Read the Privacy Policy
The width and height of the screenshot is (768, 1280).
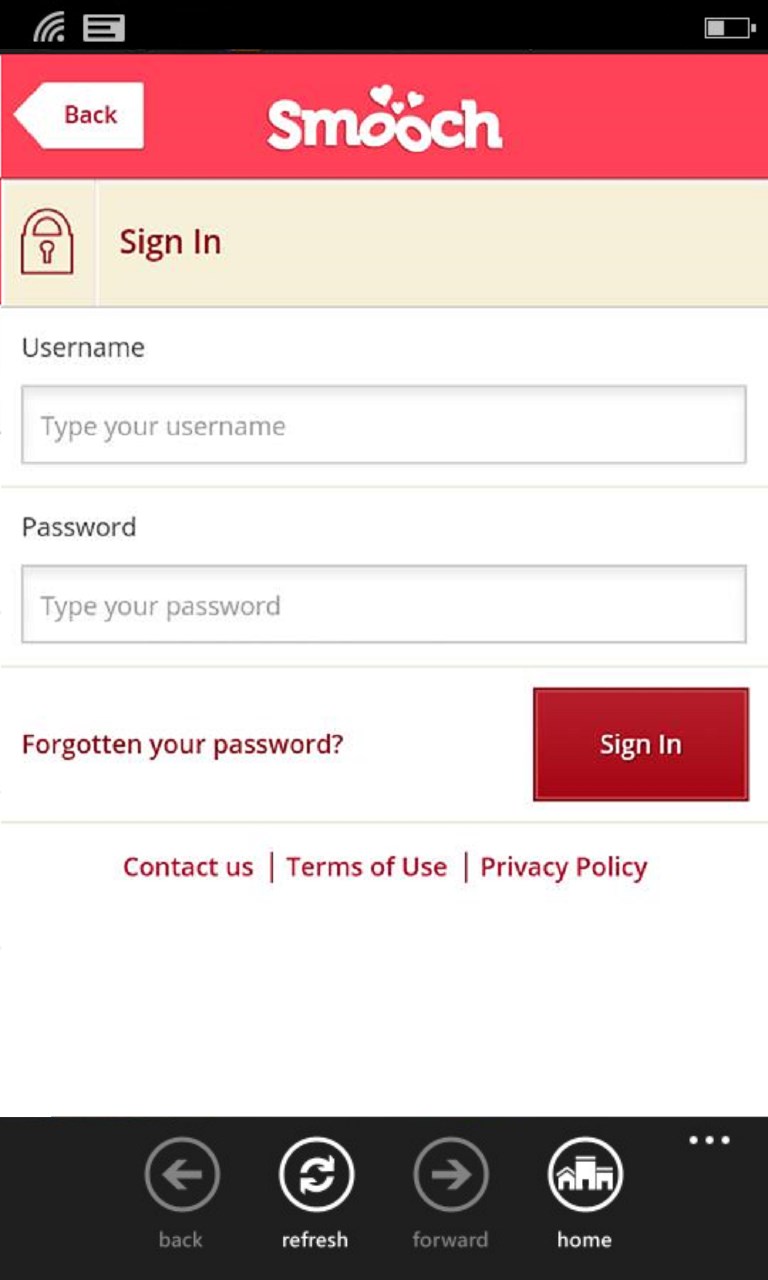(564, 867)
